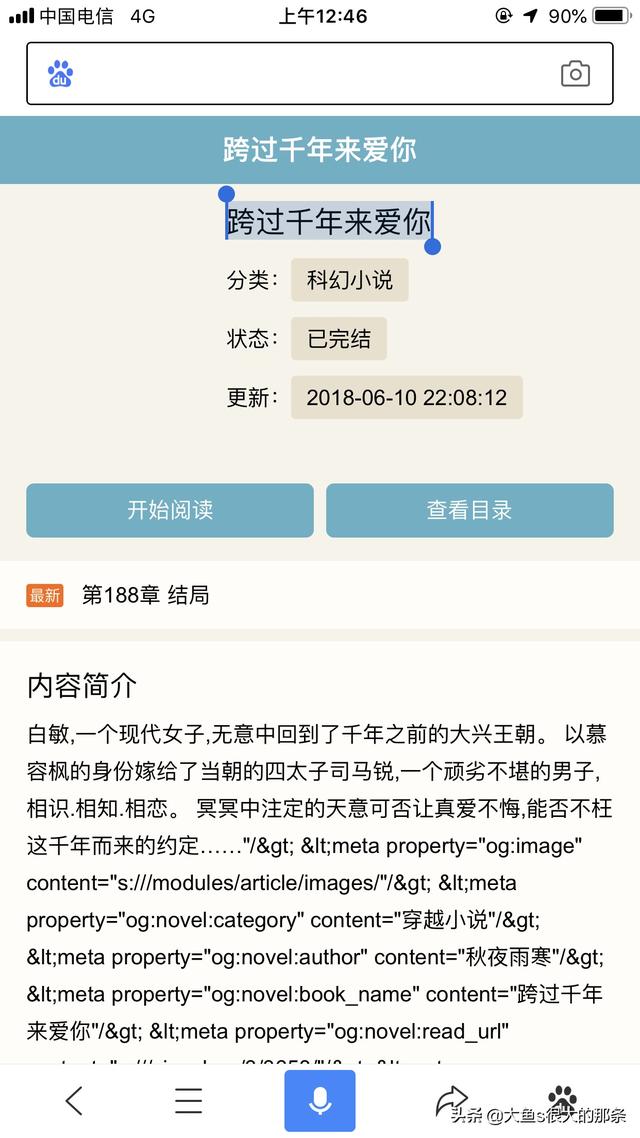The height and width of the screenshot is (1138, 640).
Task: Go back with the bottom back arrow
Action: 74,1101
